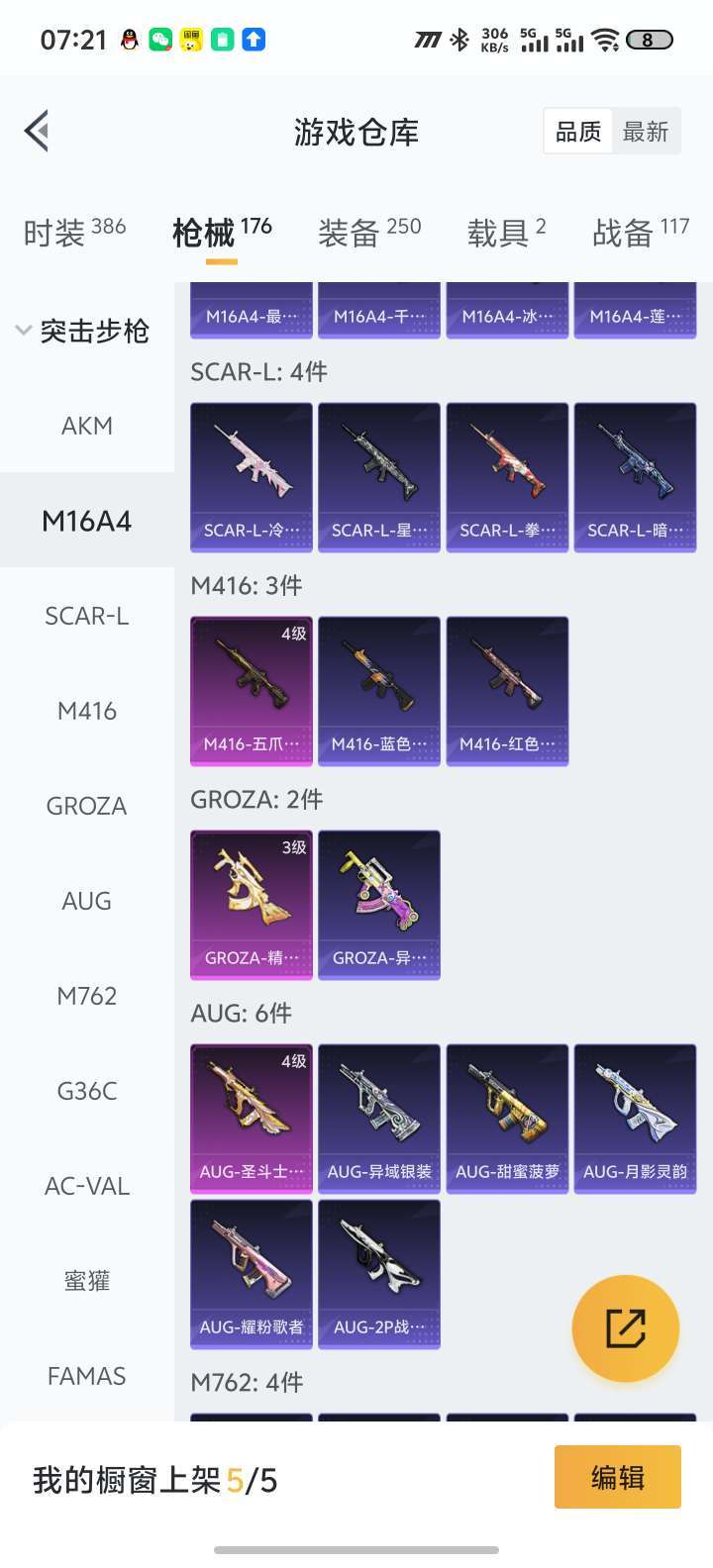Sort inventory by 品质
This screenshot has width=713, height=1568.
(578, 132)
